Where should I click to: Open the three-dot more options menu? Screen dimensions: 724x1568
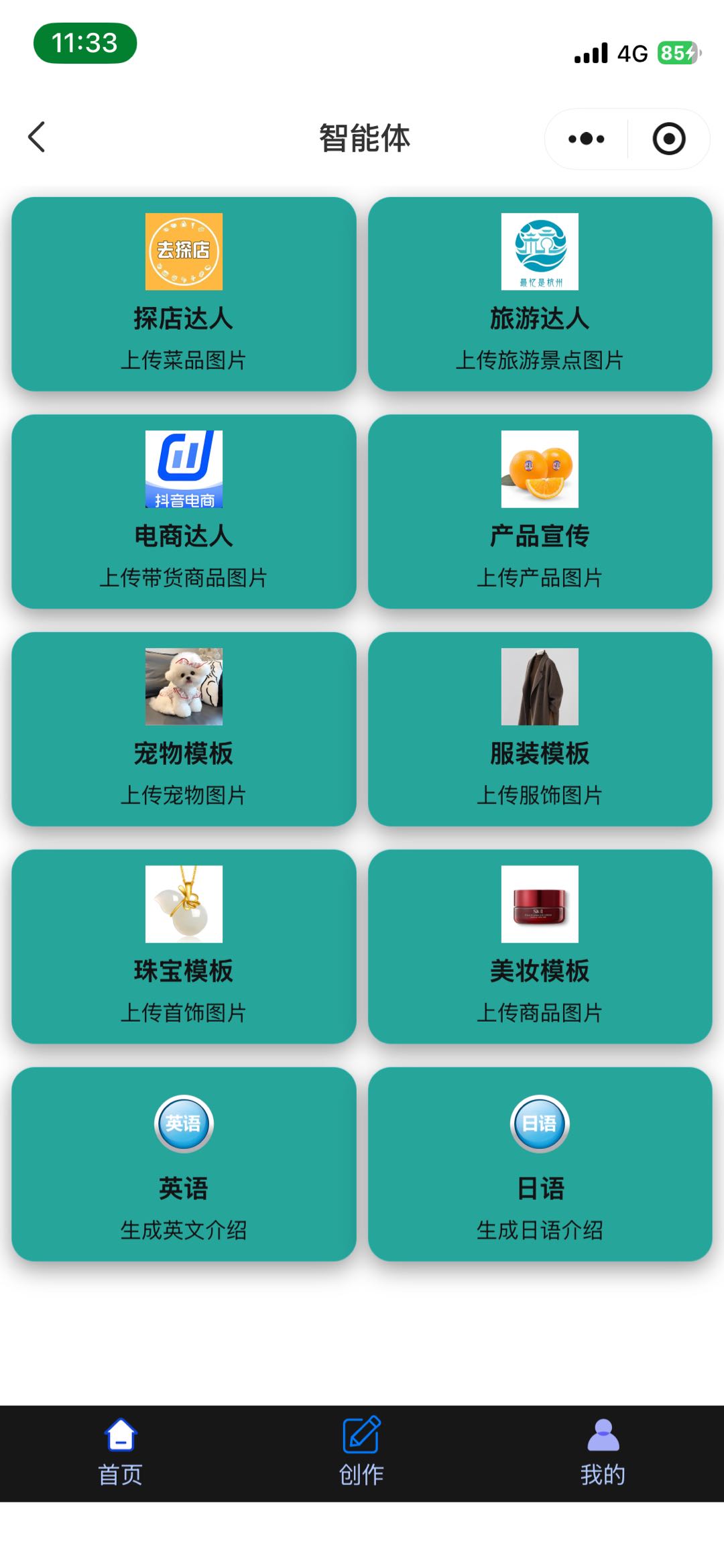click(582, 138)
